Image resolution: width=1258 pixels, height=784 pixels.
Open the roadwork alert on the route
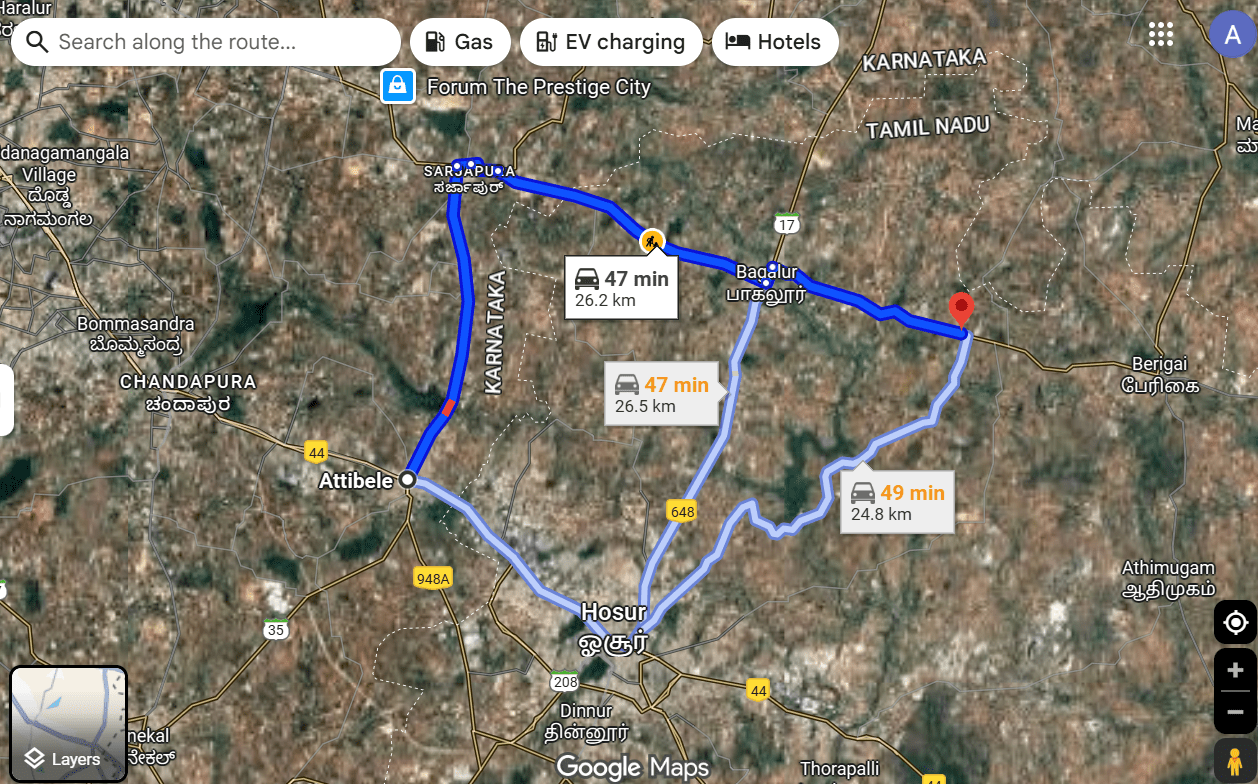click(652, 240)
